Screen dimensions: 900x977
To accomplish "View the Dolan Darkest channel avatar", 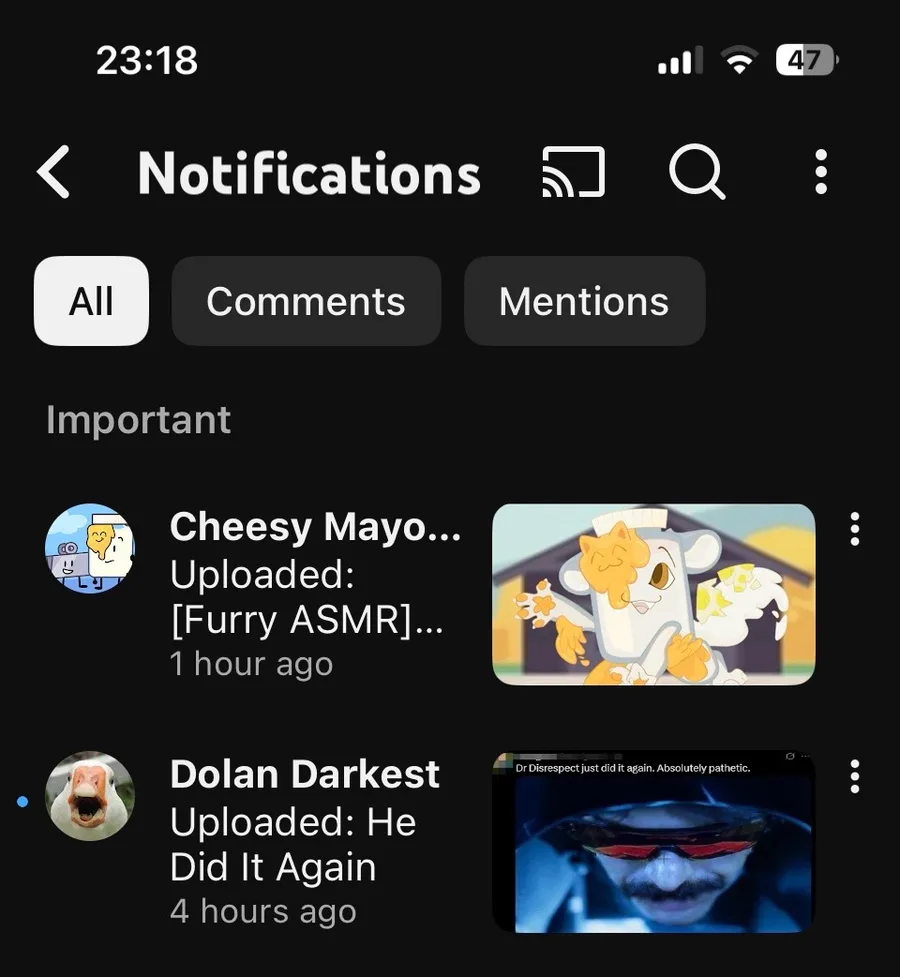I will pos(90,796).
